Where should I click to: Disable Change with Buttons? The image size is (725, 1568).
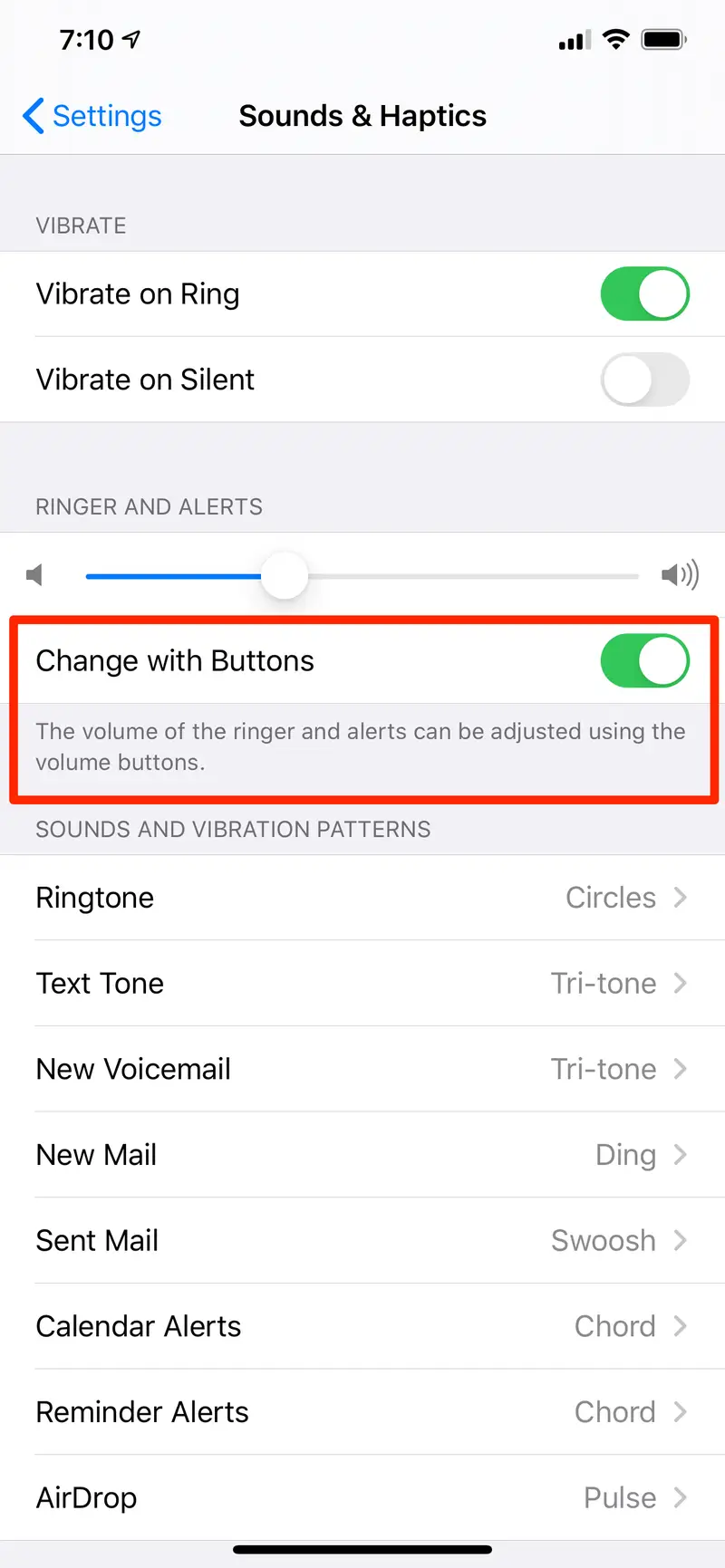(644, 660)
